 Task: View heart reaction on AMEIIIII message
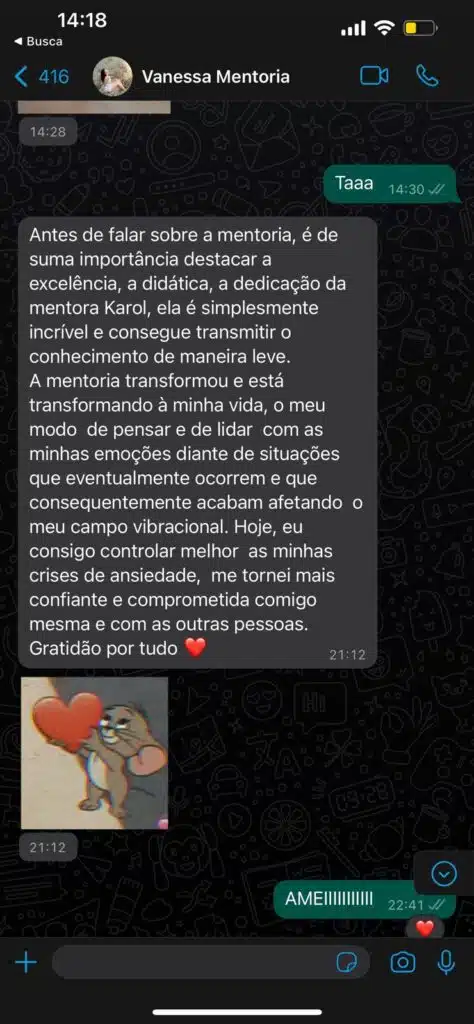pyautogui.click(x=424, y=928)
